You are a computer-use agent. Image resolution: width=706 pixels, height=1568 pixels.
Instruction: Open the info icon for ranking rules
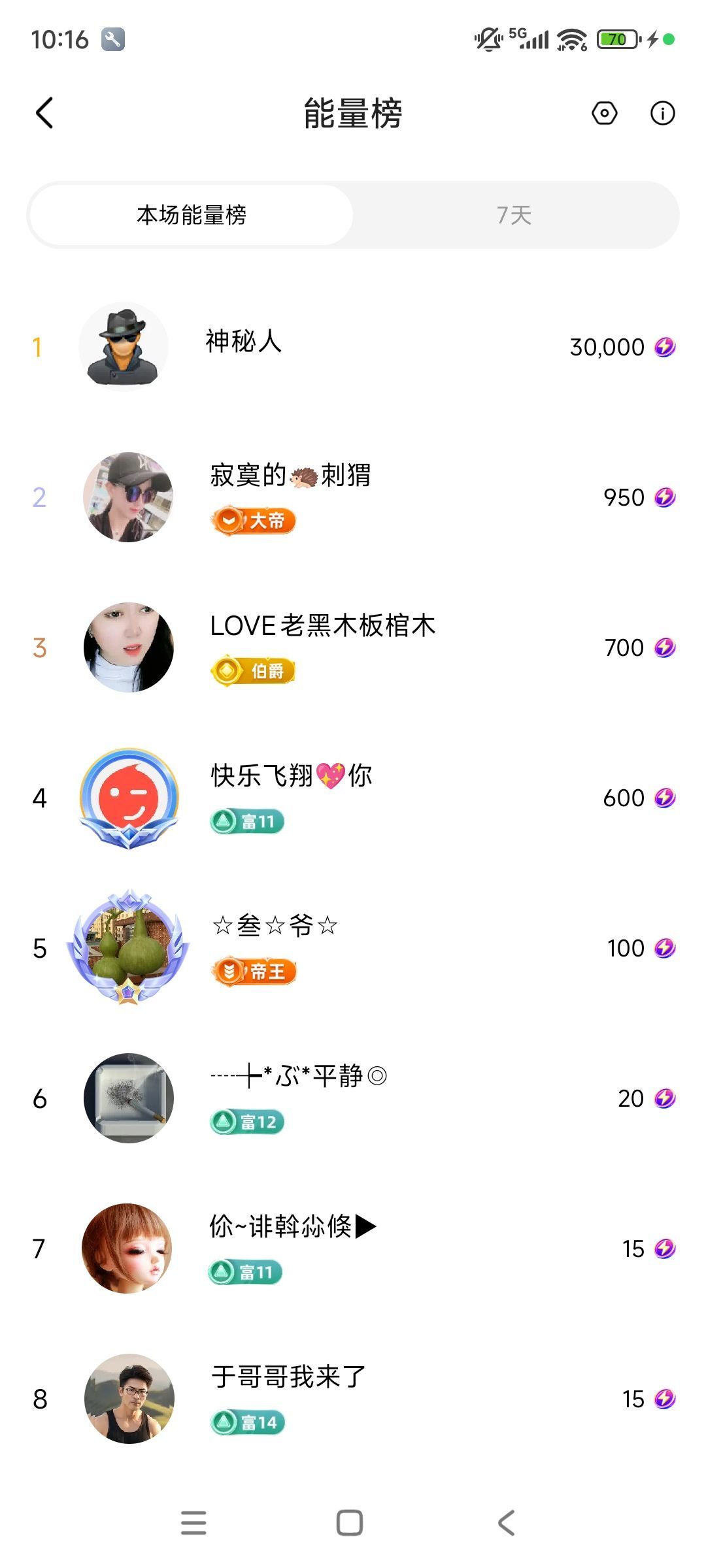point(662,113)
